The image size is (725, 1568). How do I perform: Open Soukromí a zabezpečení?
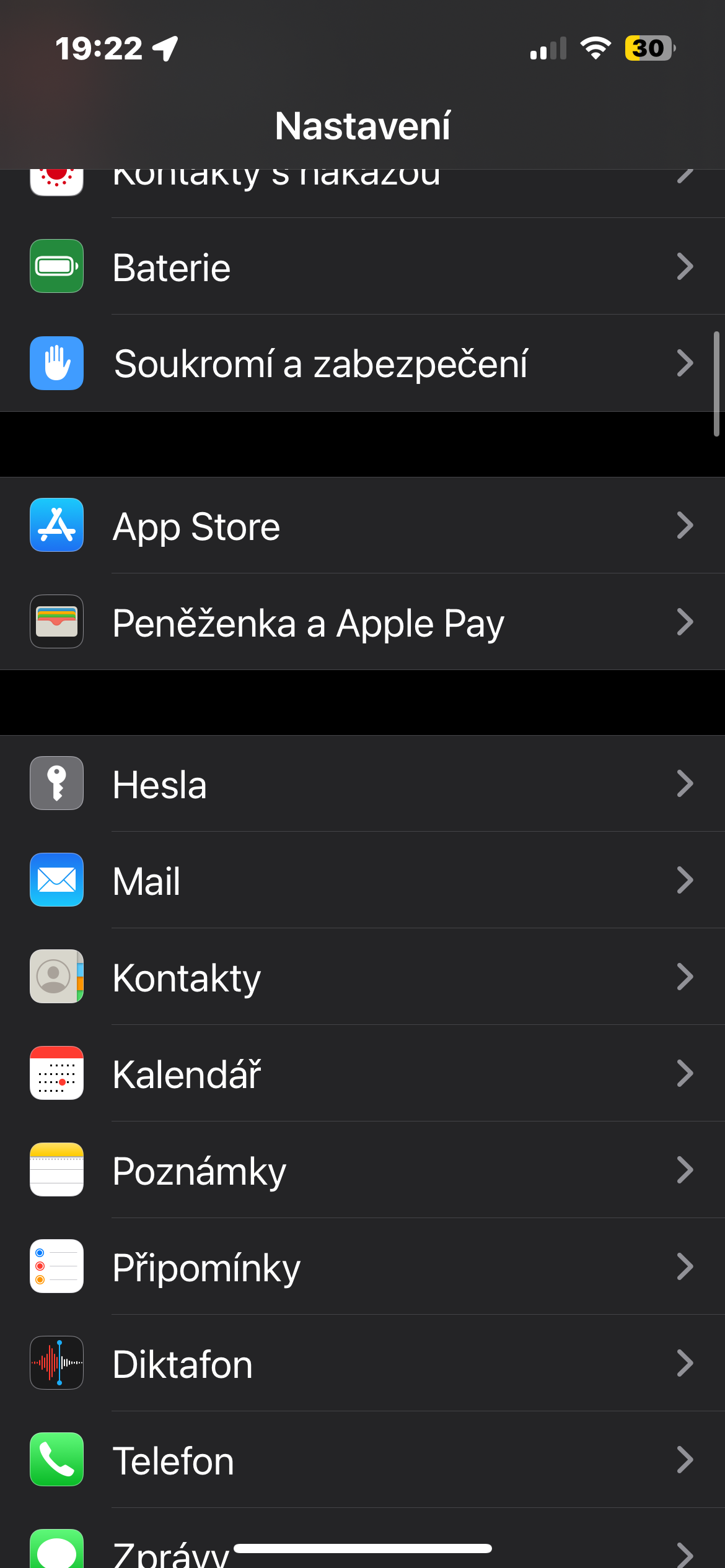pyautogui.click(x=362, y=364)
